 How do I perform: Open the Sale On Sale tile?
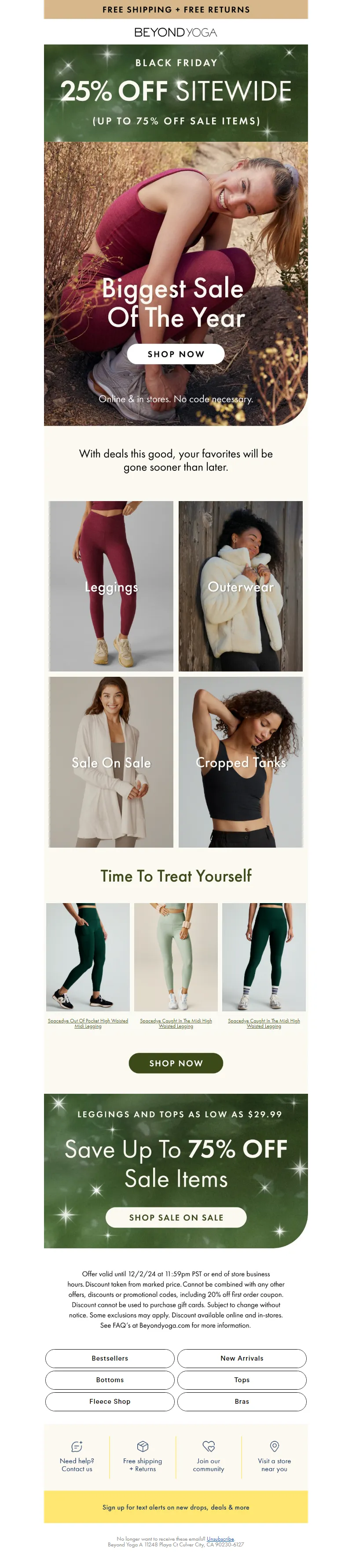[x=110, y=761]
